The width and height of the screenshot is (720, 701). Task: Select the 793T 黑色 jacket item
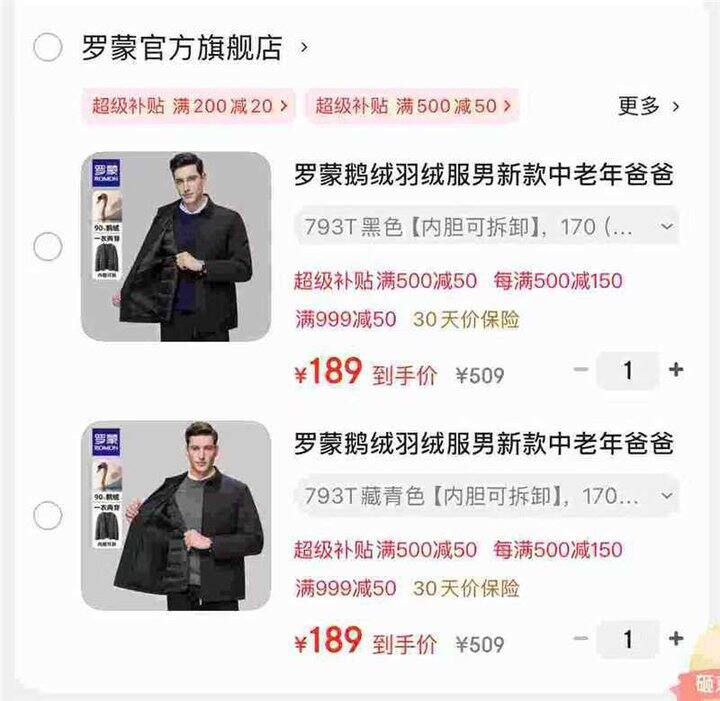pos(48,247)
